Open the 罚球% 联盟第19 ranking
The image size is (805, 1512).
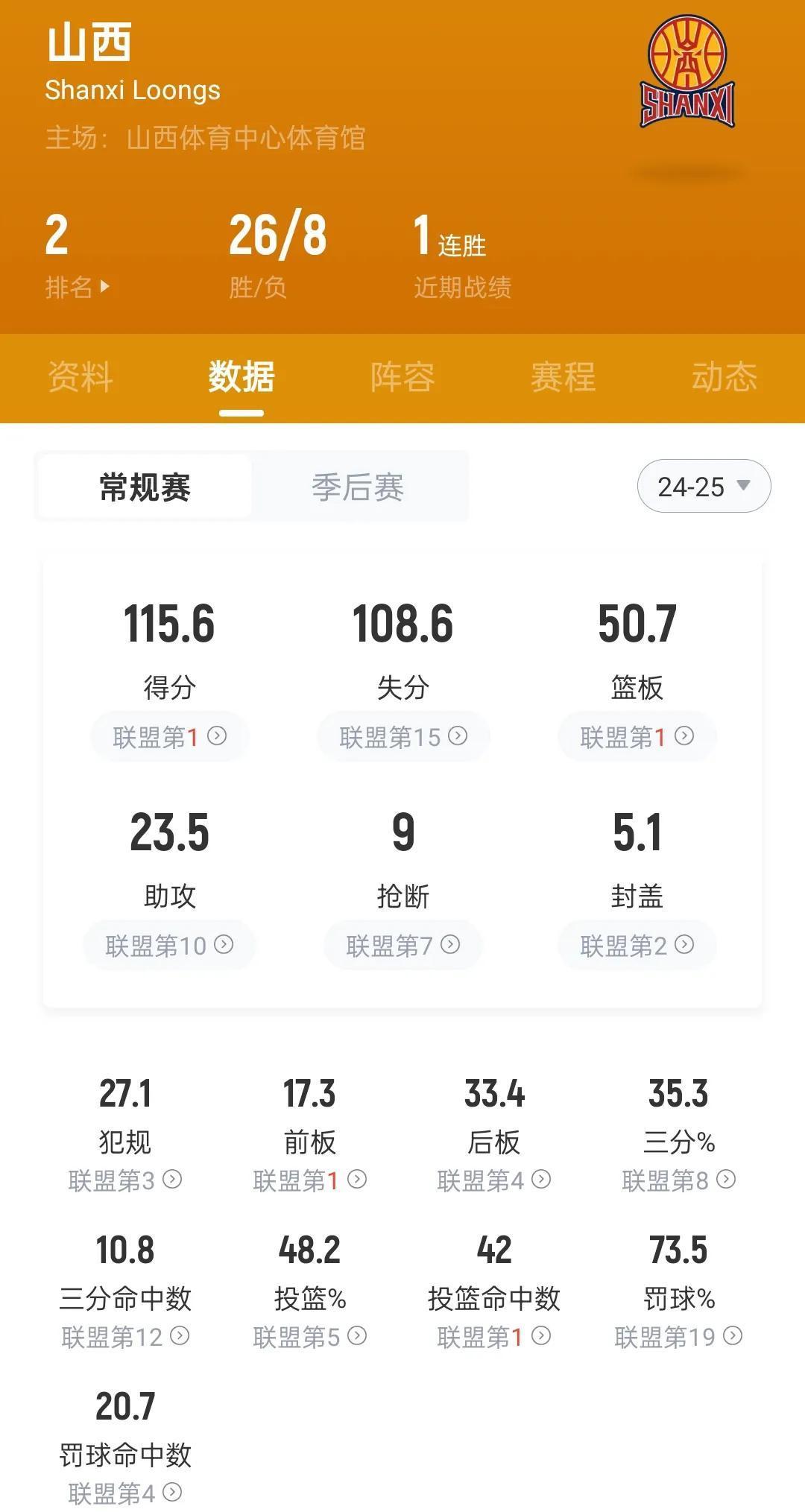679,1337
